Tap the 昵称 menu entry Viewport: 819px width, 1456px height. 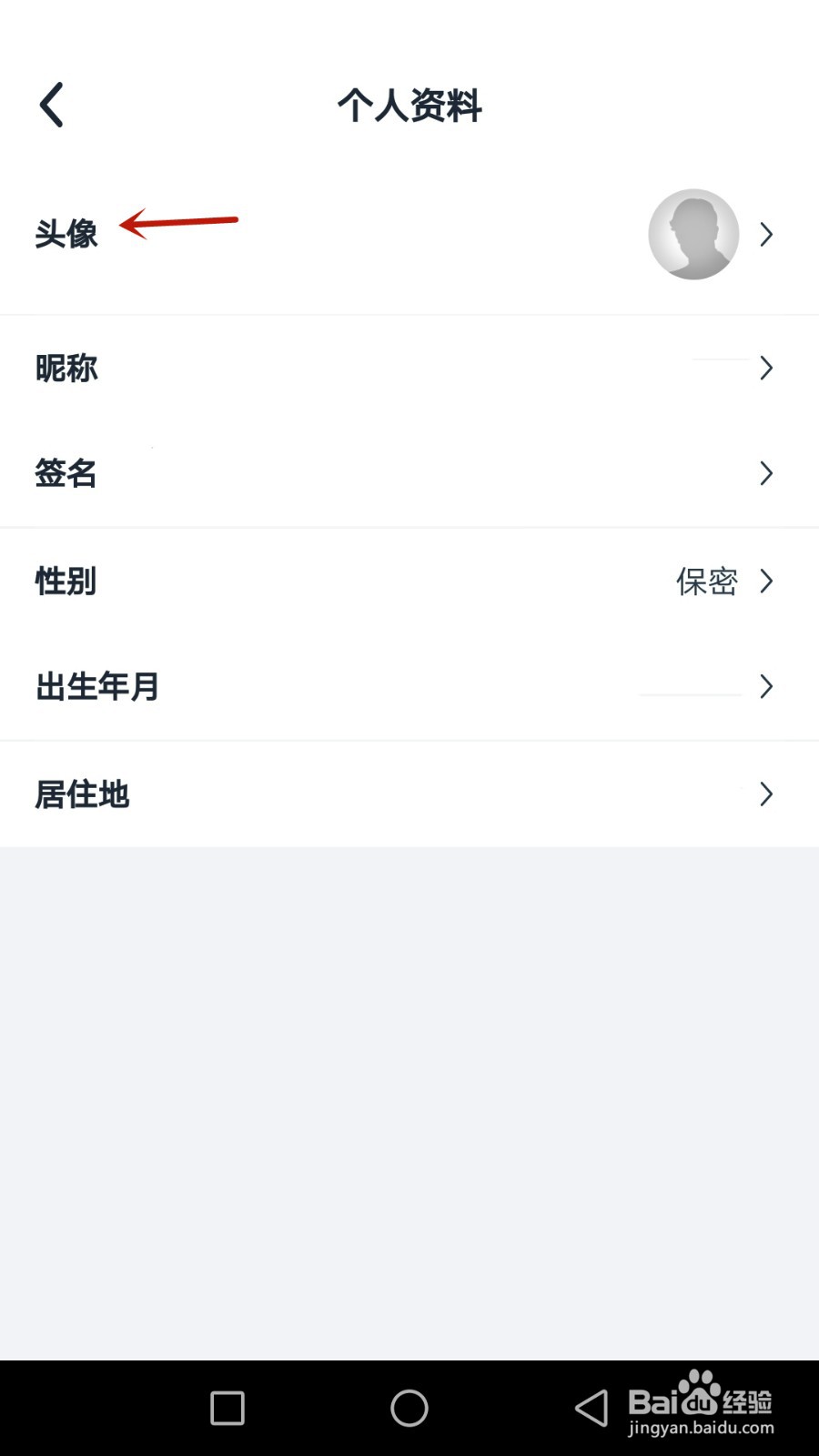(66, 368)
